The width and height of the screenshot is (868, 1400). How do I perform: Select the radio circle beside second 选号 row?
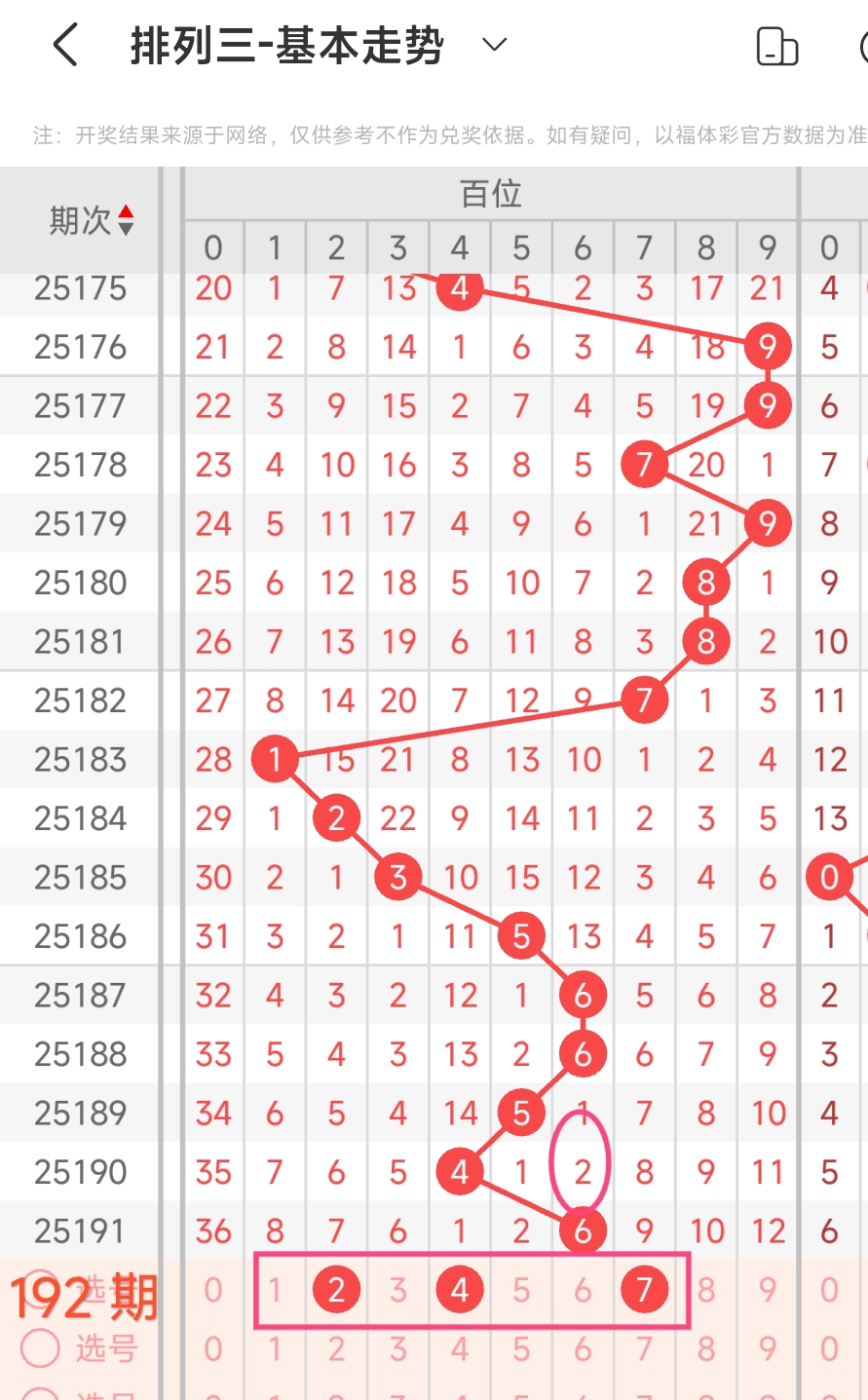pos(41,1348)
